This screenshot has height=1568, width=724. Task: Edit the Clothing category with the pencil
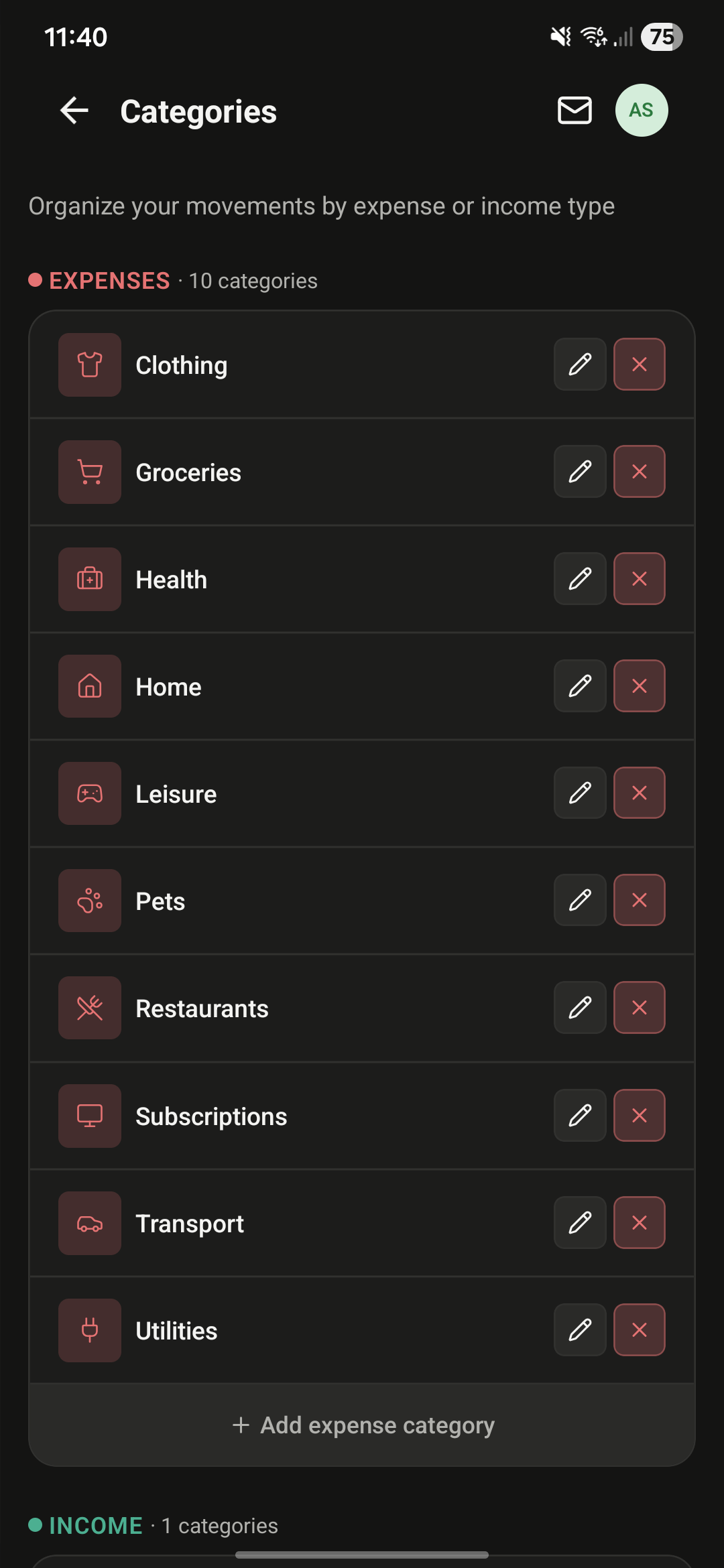(579, 365)
